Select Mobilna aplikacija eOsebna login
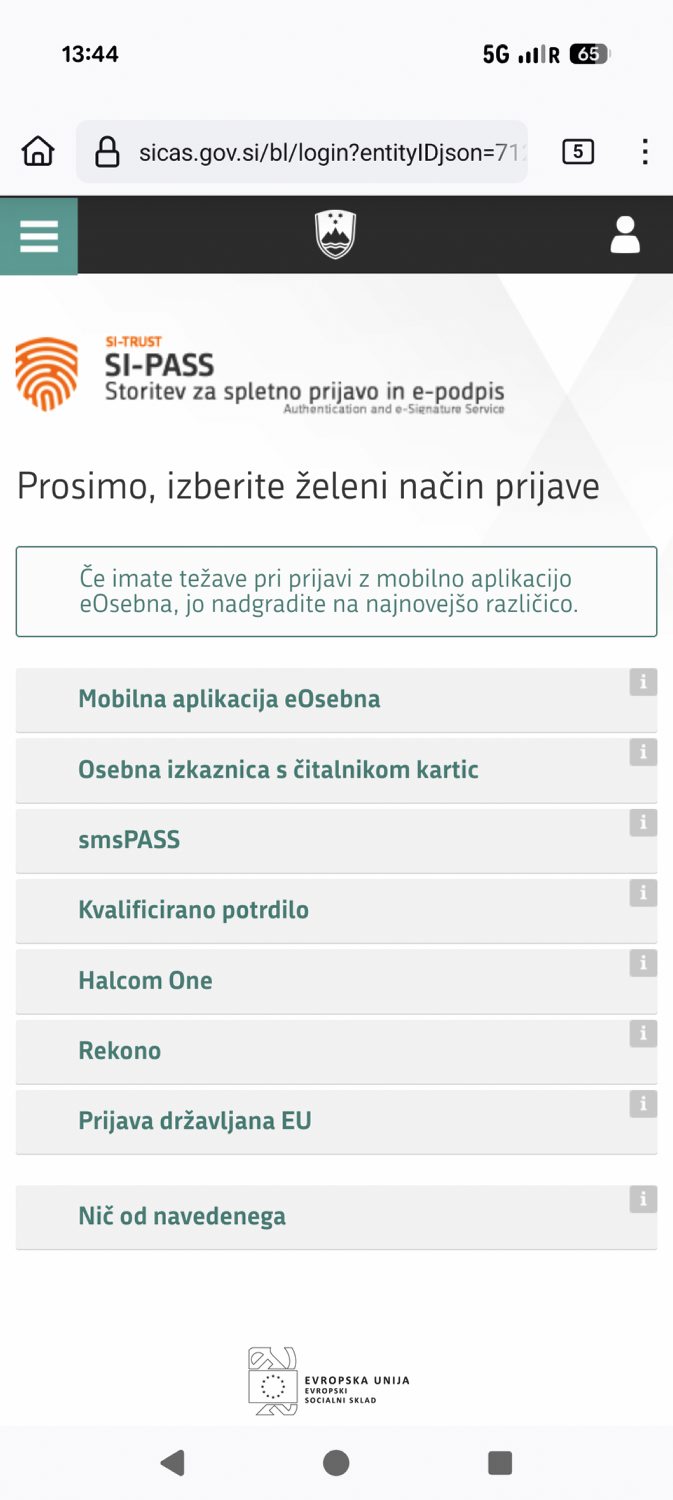 point(336,700)
